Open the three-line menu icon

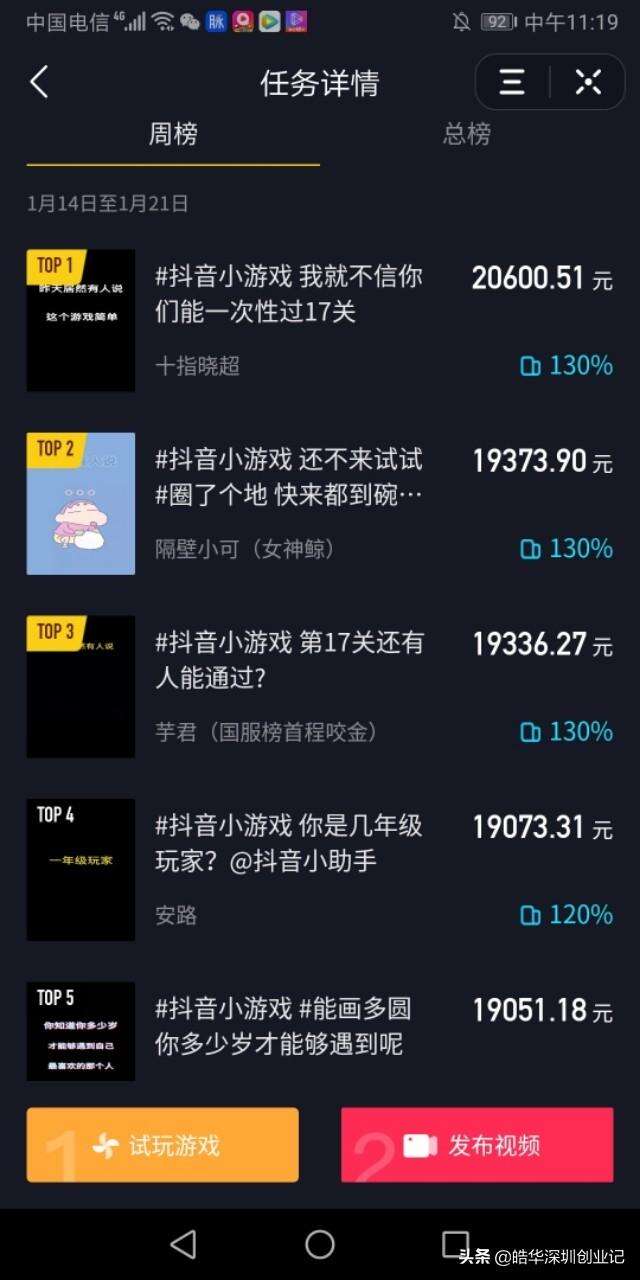point(512,82)
